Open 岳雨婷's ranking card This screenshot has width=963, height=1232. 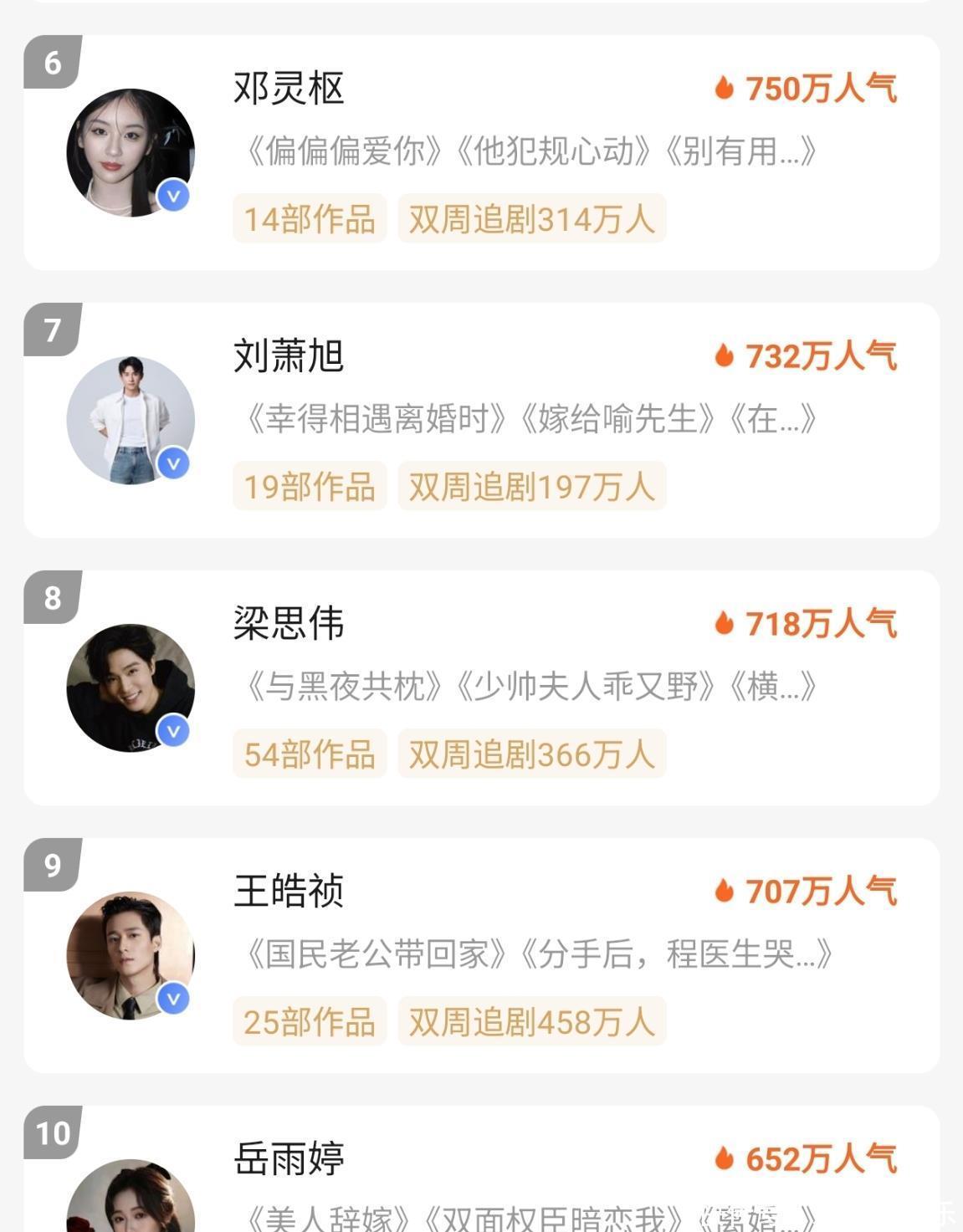pyautogui.click(x=481, y=1171)
